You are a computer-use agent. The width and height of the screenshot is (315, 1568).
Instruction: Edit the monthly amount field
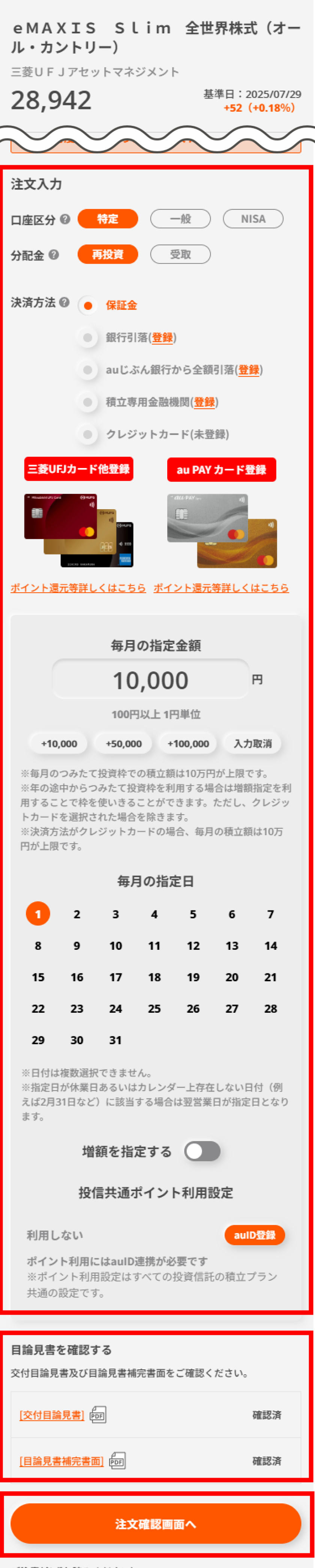pos(150,680)
